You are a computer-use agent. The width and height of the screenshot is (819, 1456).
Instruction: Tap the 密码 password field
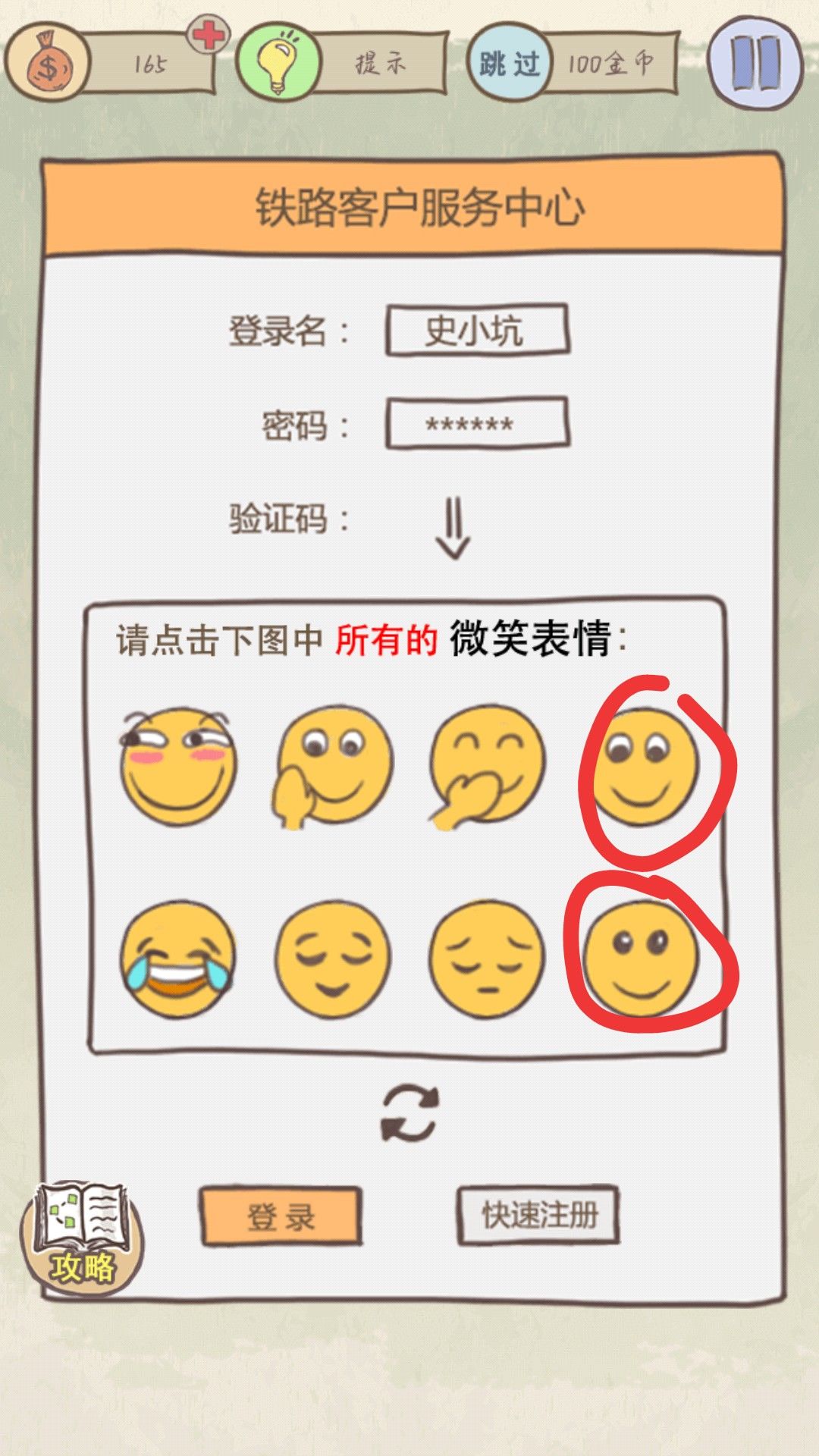coord(476,423)
